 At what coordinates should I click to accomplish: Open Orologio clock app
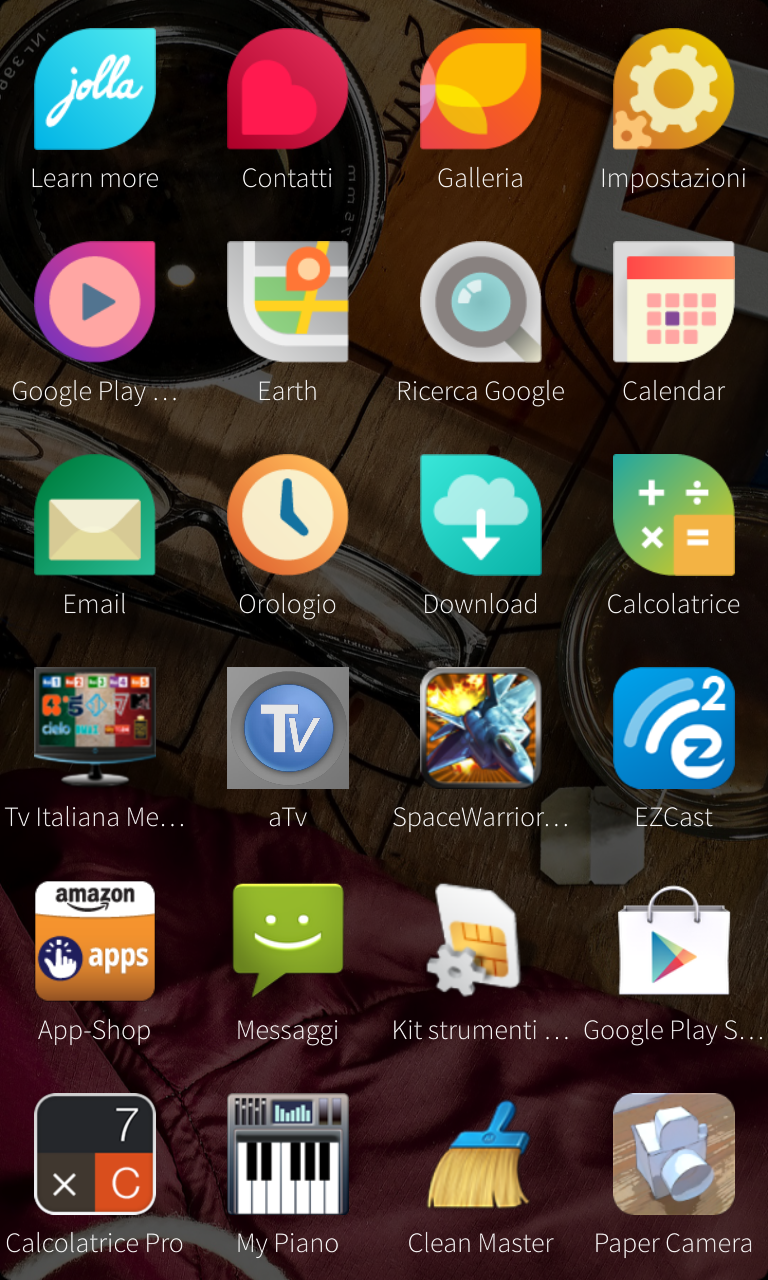[x=288, y=515]
